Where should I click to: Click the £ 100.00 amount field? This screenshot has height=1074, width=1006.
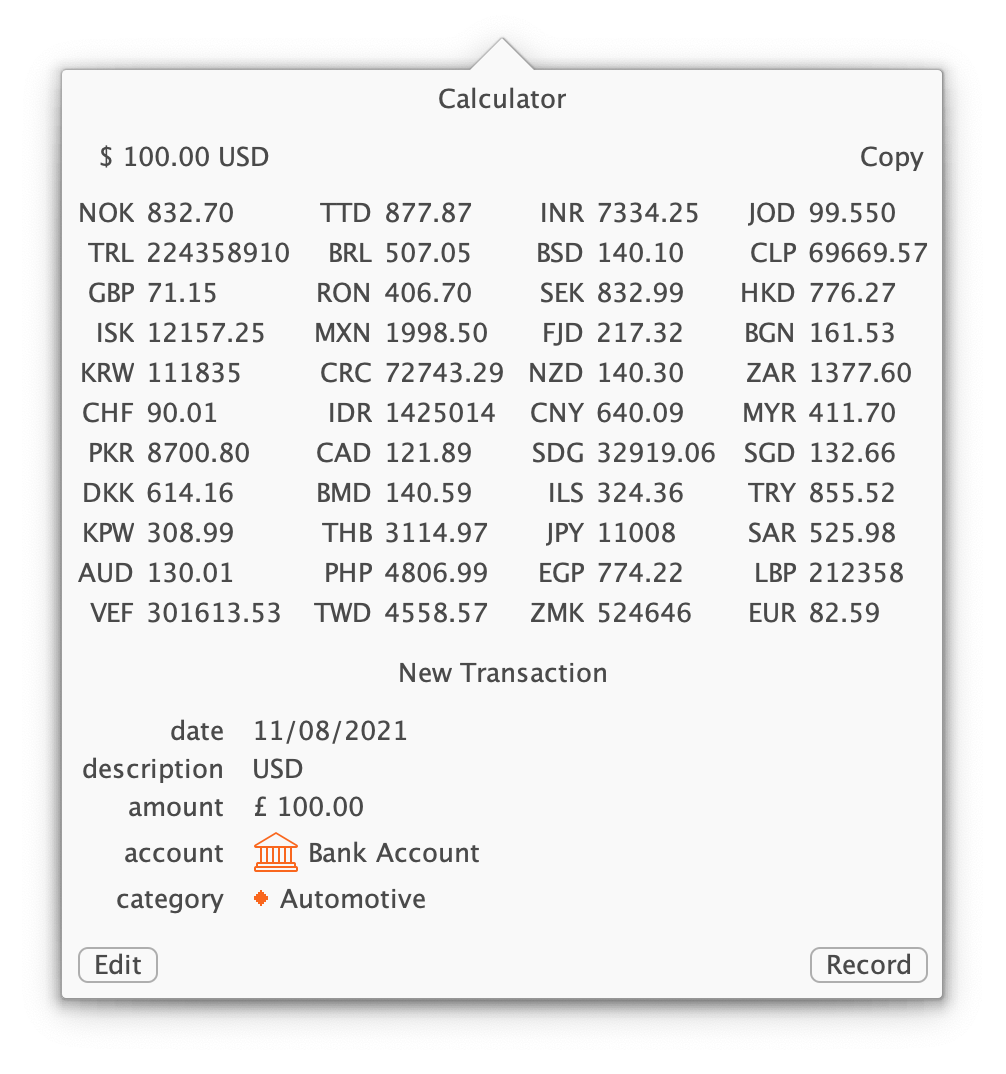(306, 806)
